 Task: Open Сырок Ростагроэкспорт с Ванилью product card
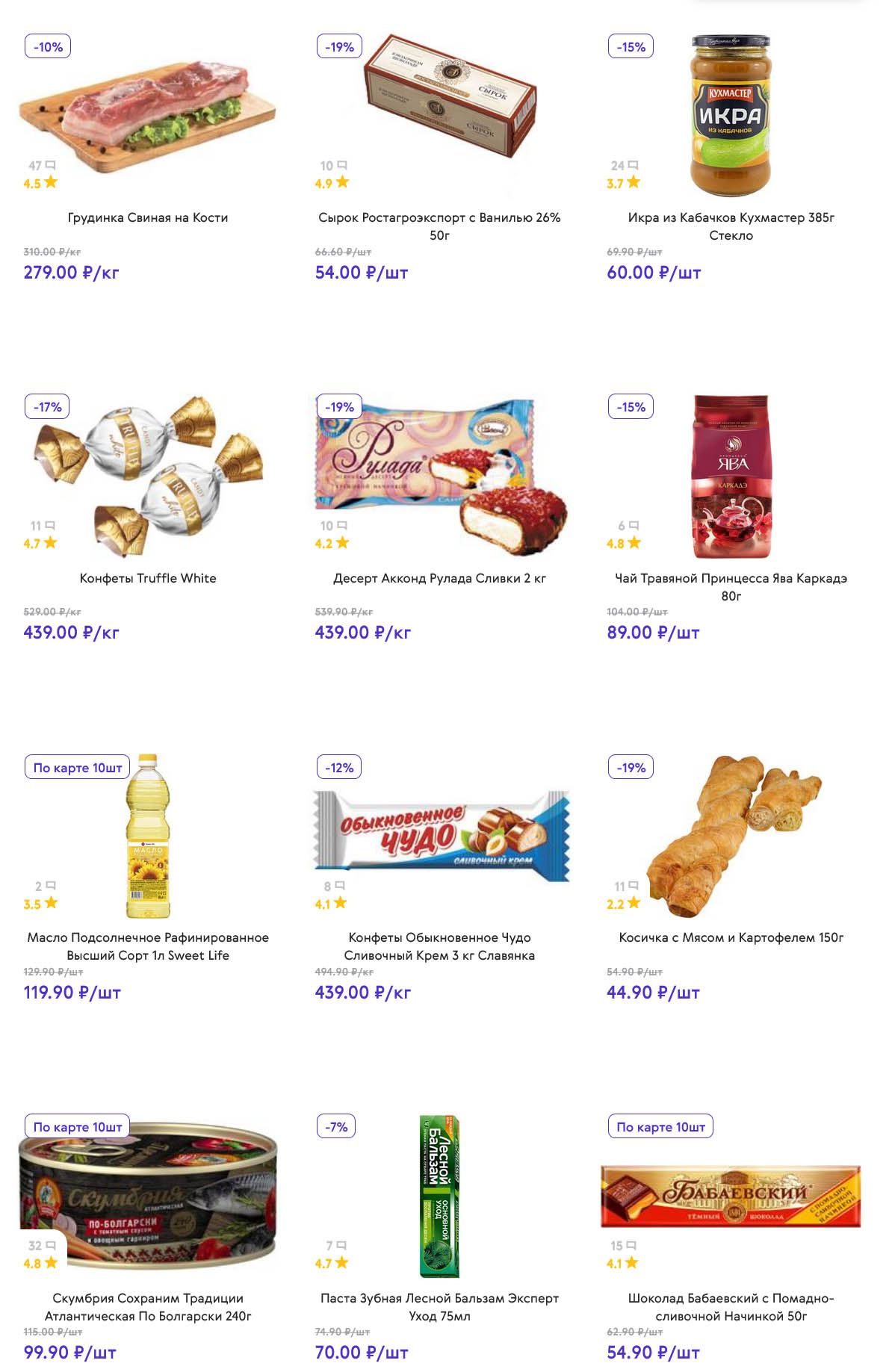tap(439, 226)
